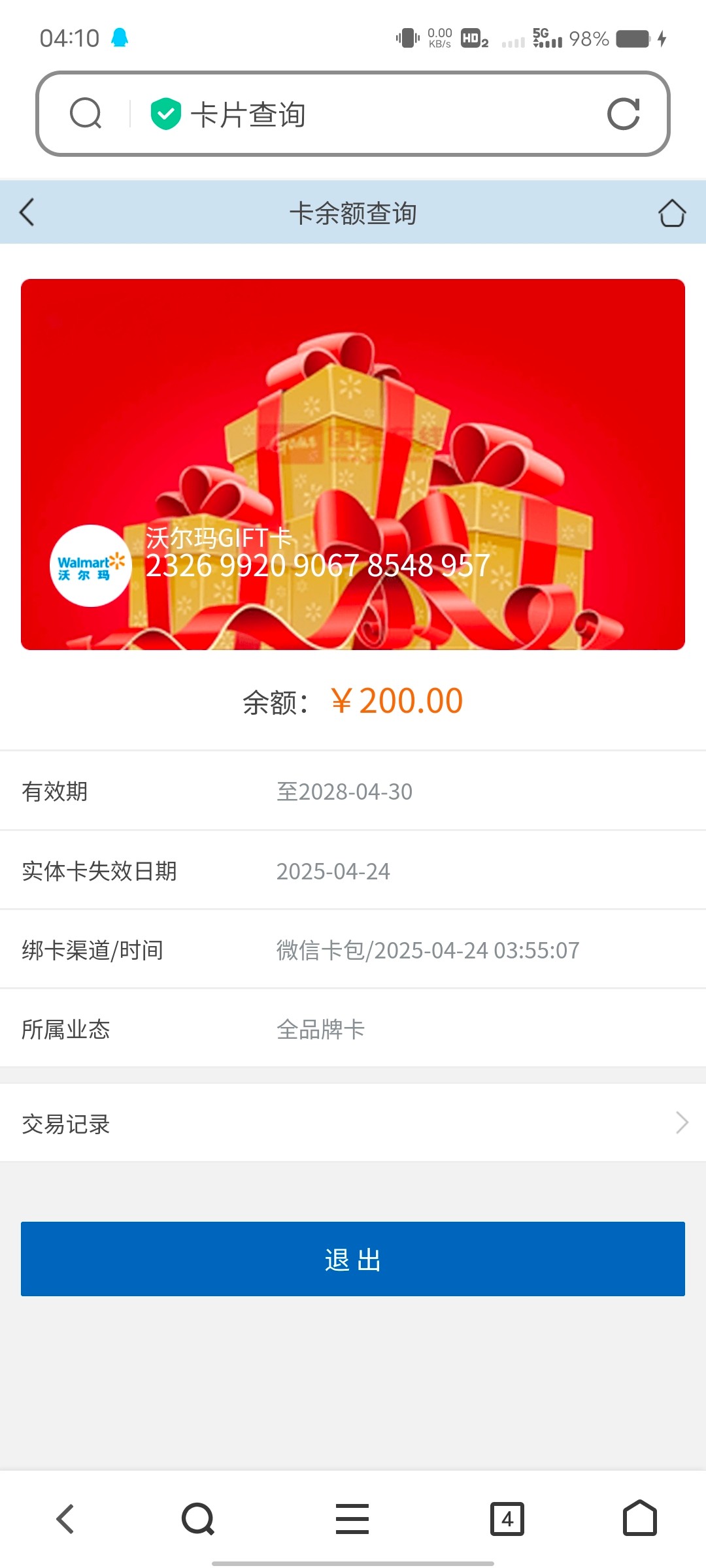Screen dimensions: 706x1568
Task: Show the 4 open browser tabs
Action: coord(507,1518)
